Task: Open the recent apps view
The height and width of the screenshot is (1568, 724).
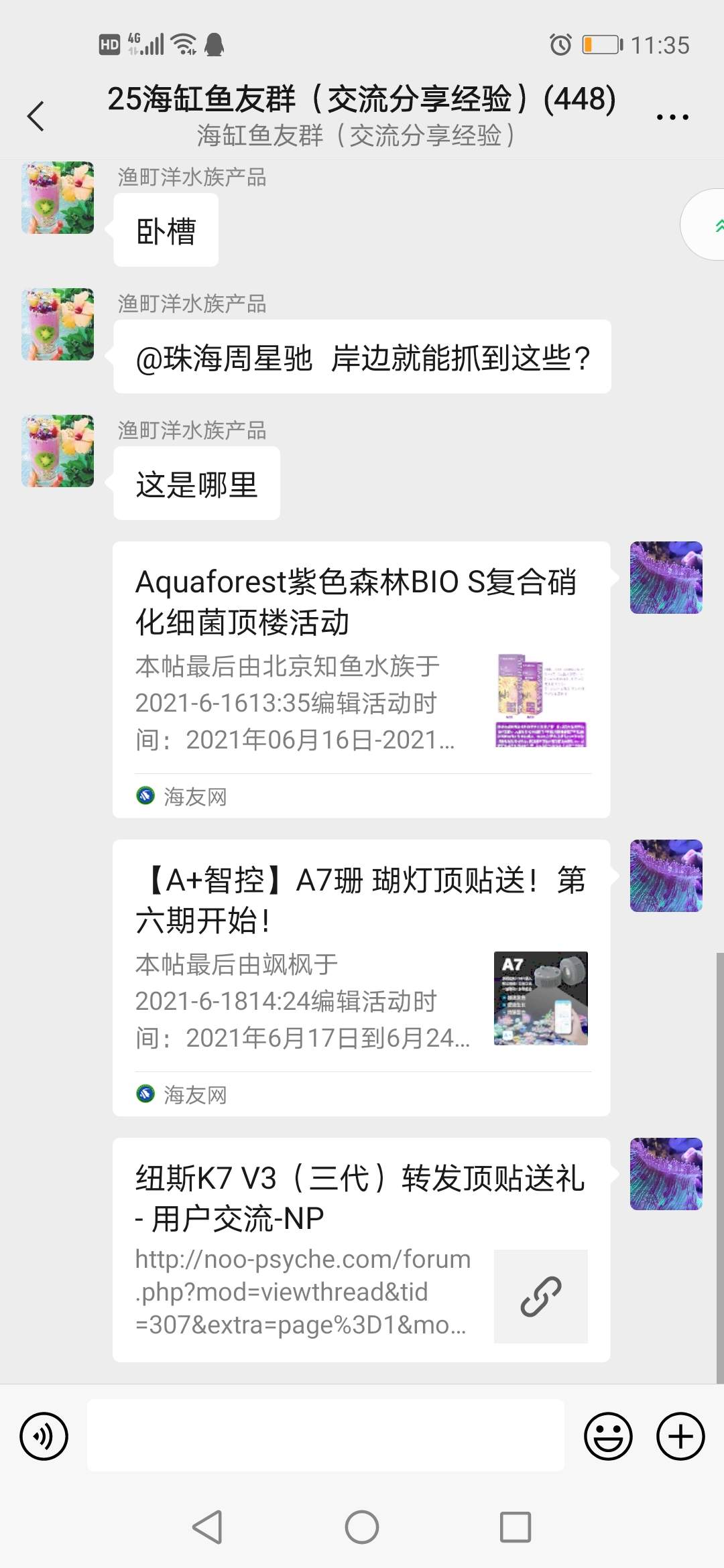Action: (x=516, y=1527)
